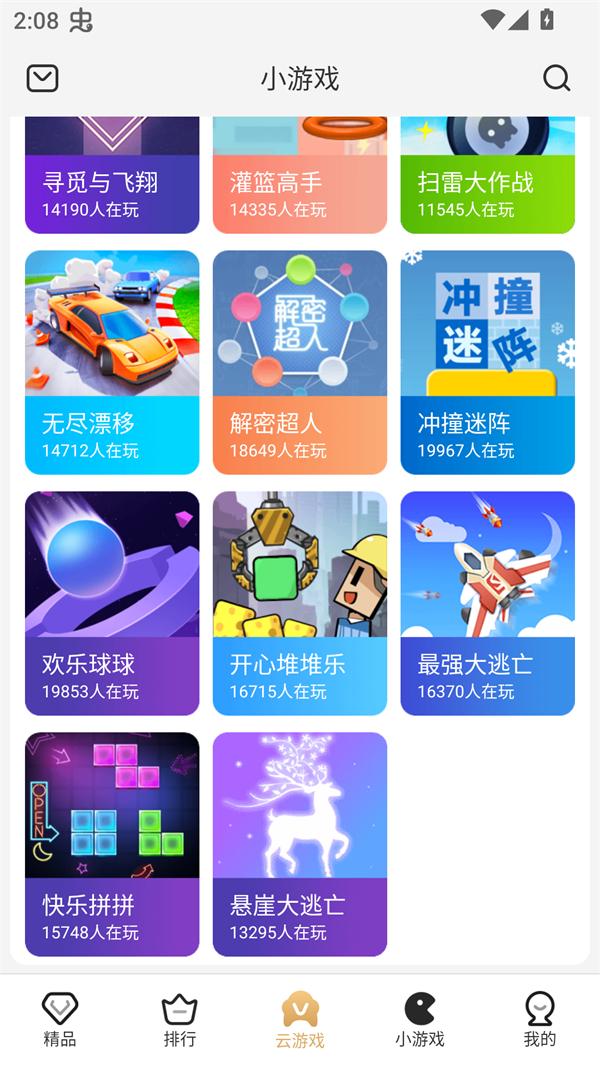Tap the 悬崖大逃亡 game card
Image resolution: width=600 pixels, height=1066 pixels.
click(300, 844)
